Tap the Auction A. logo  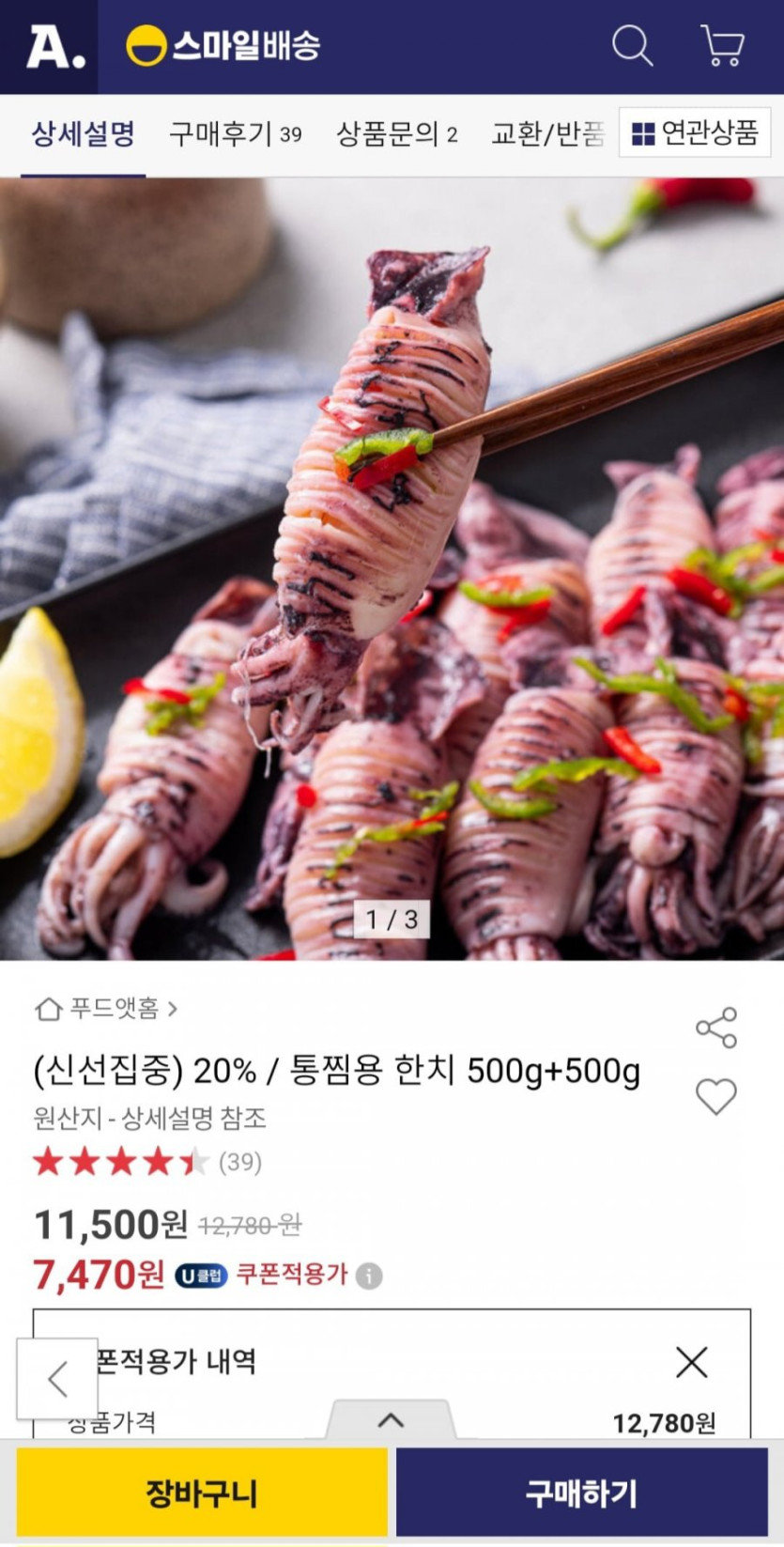click(x=52, y=44)
